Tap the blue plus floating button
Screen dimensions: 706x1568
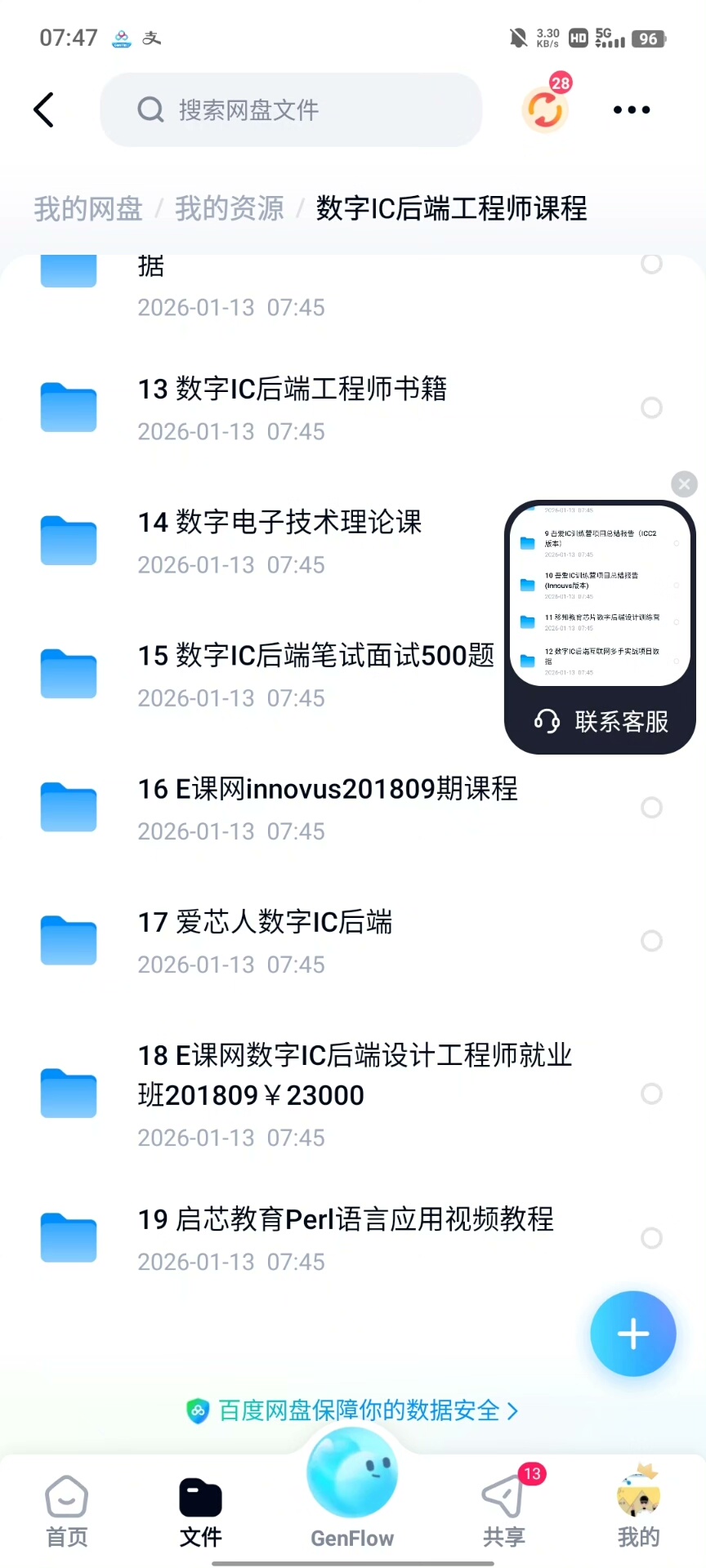pyautogui.click(x=633, y=1334)
